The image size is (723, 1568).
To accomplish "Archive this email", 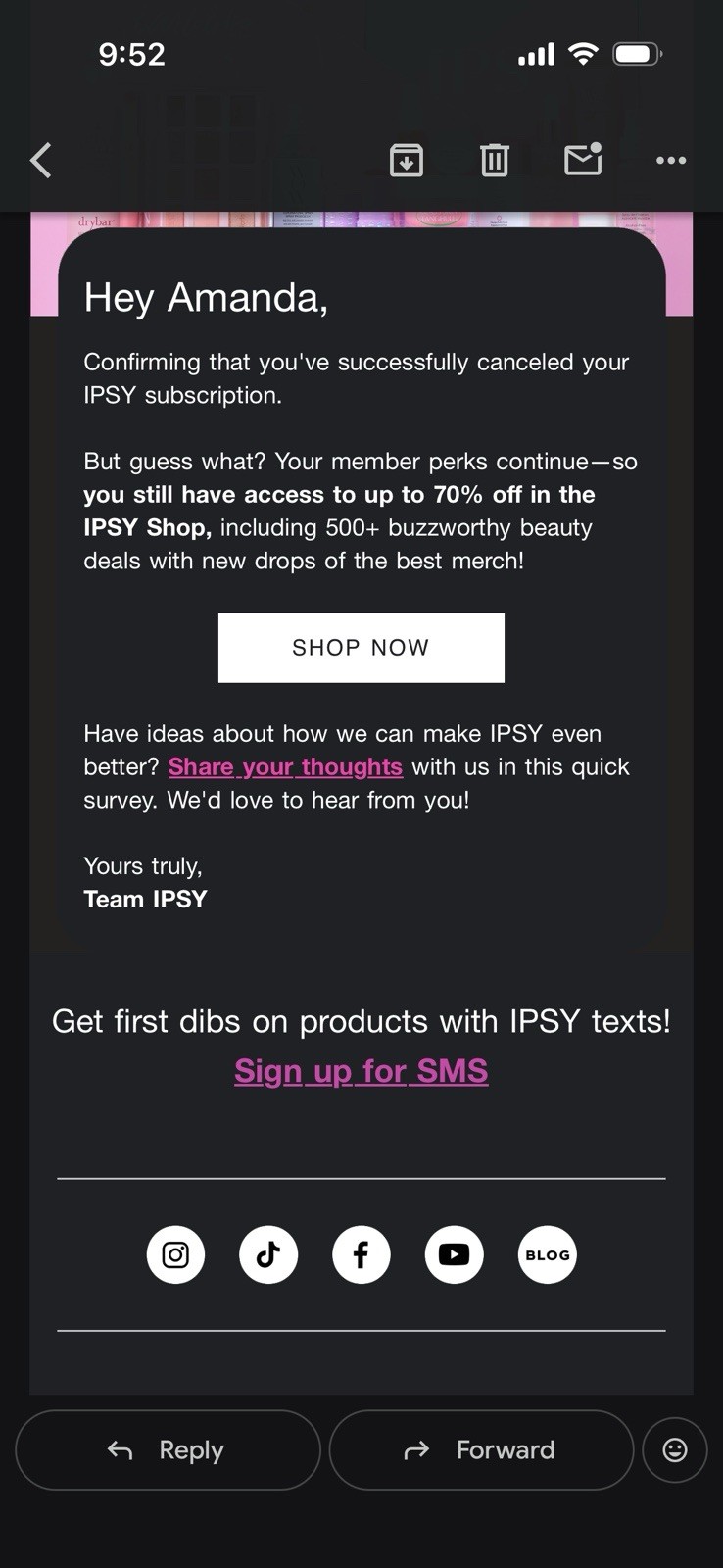I will [x=407, y=160].
